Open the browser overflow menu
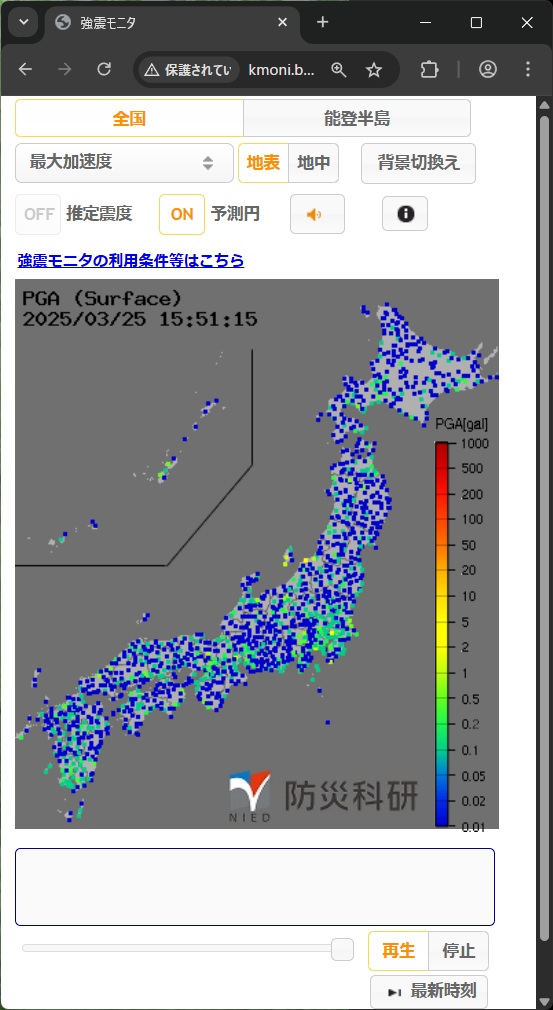Viewport: 553px width, 1010px height. pyautogui.click(x=527, y=70)
